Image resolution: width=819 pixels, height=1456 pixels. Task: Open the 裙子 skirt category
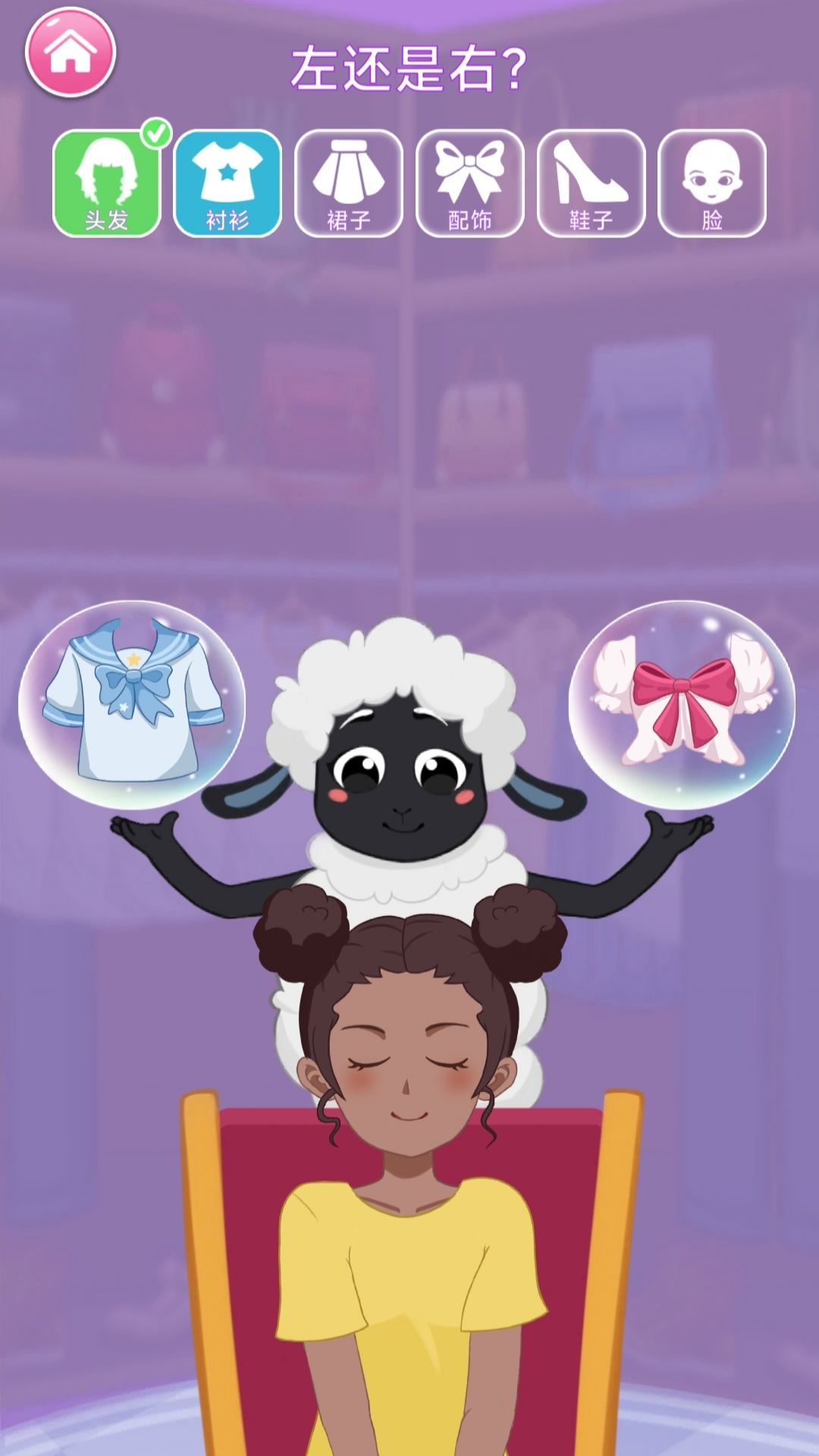(349, 184)
